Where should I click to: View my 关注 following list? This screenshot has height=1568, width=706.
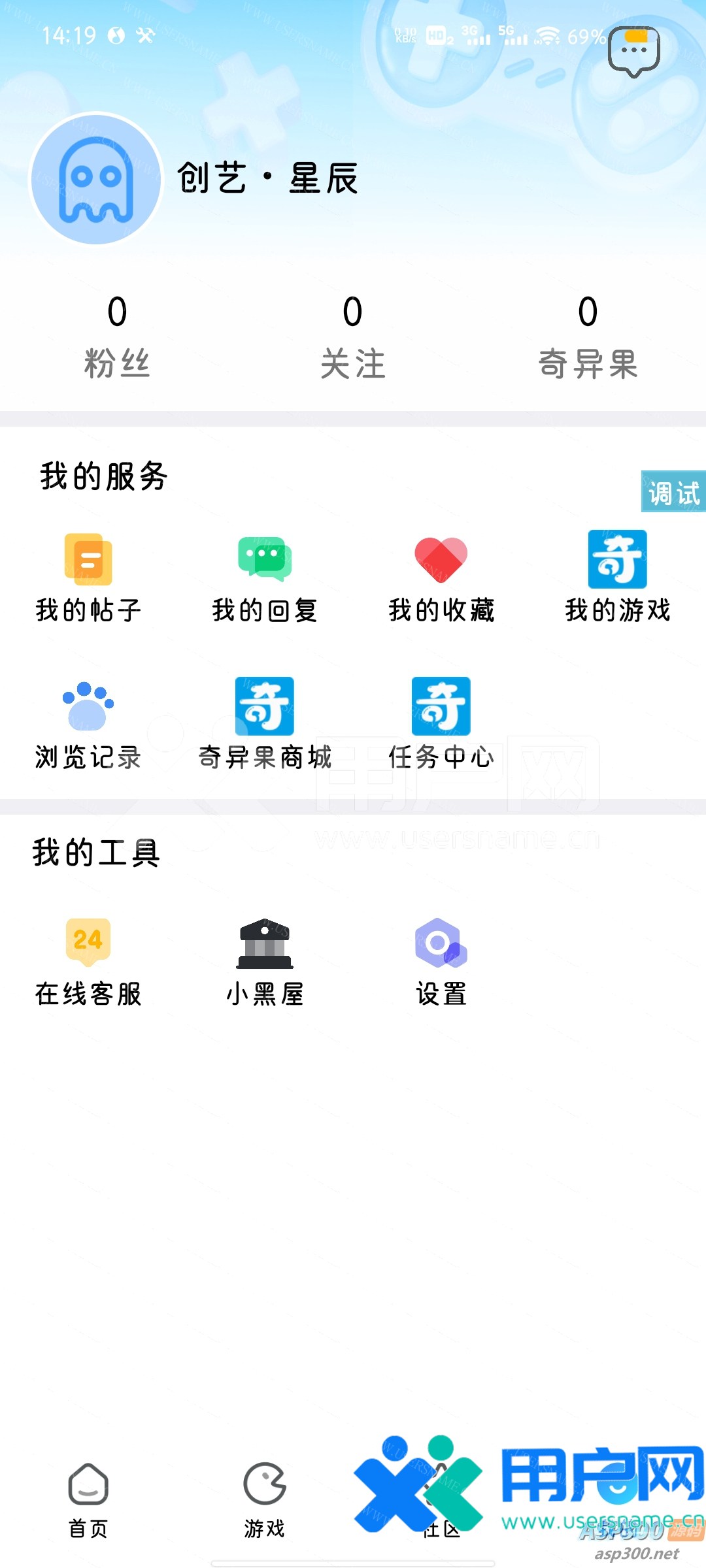pyautogui.click(x=352, y=337)
